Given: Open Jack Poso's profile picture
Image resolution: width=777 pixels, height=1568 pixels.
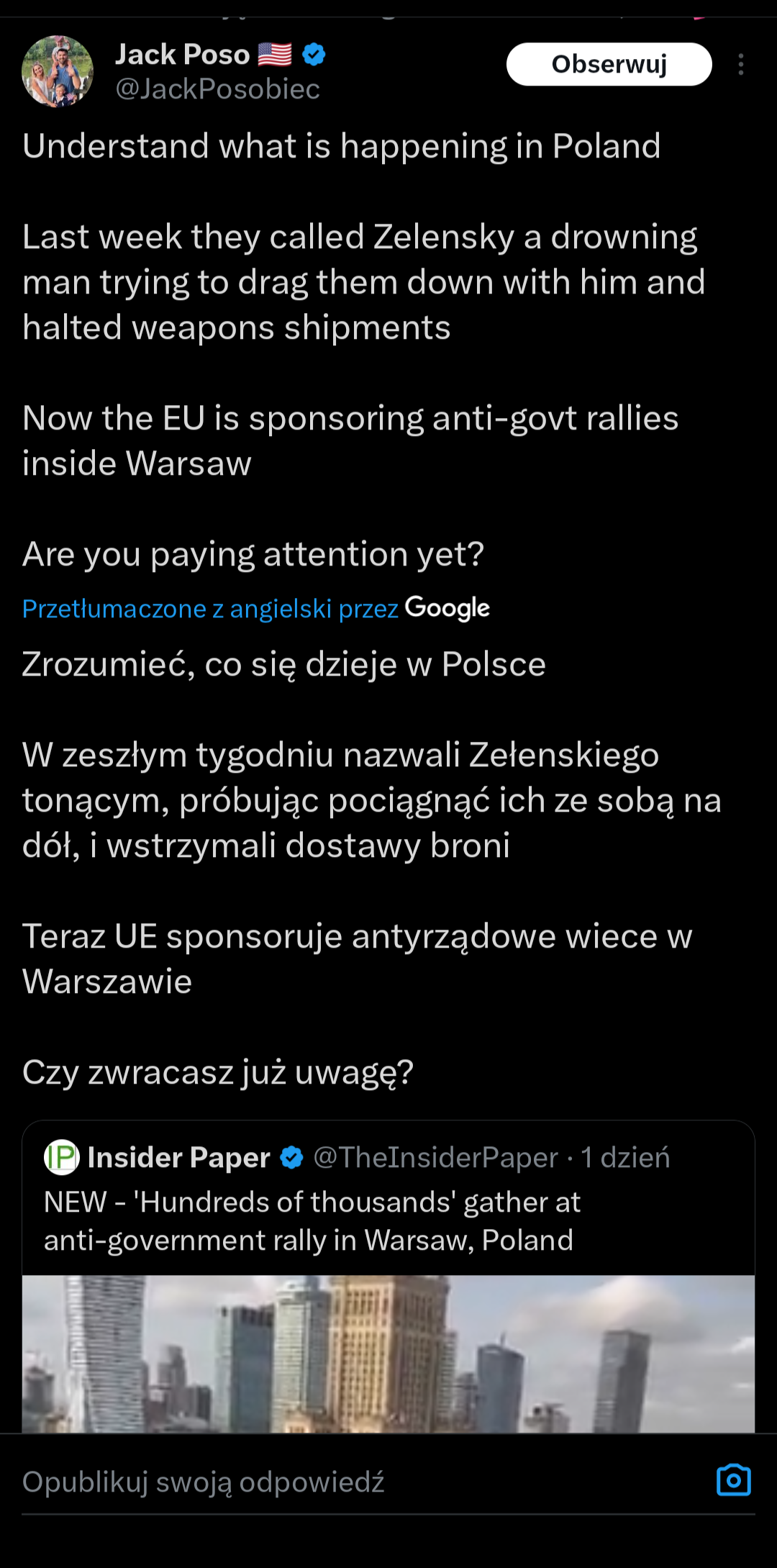Looking at the screenshot, I should click(58, 71).
